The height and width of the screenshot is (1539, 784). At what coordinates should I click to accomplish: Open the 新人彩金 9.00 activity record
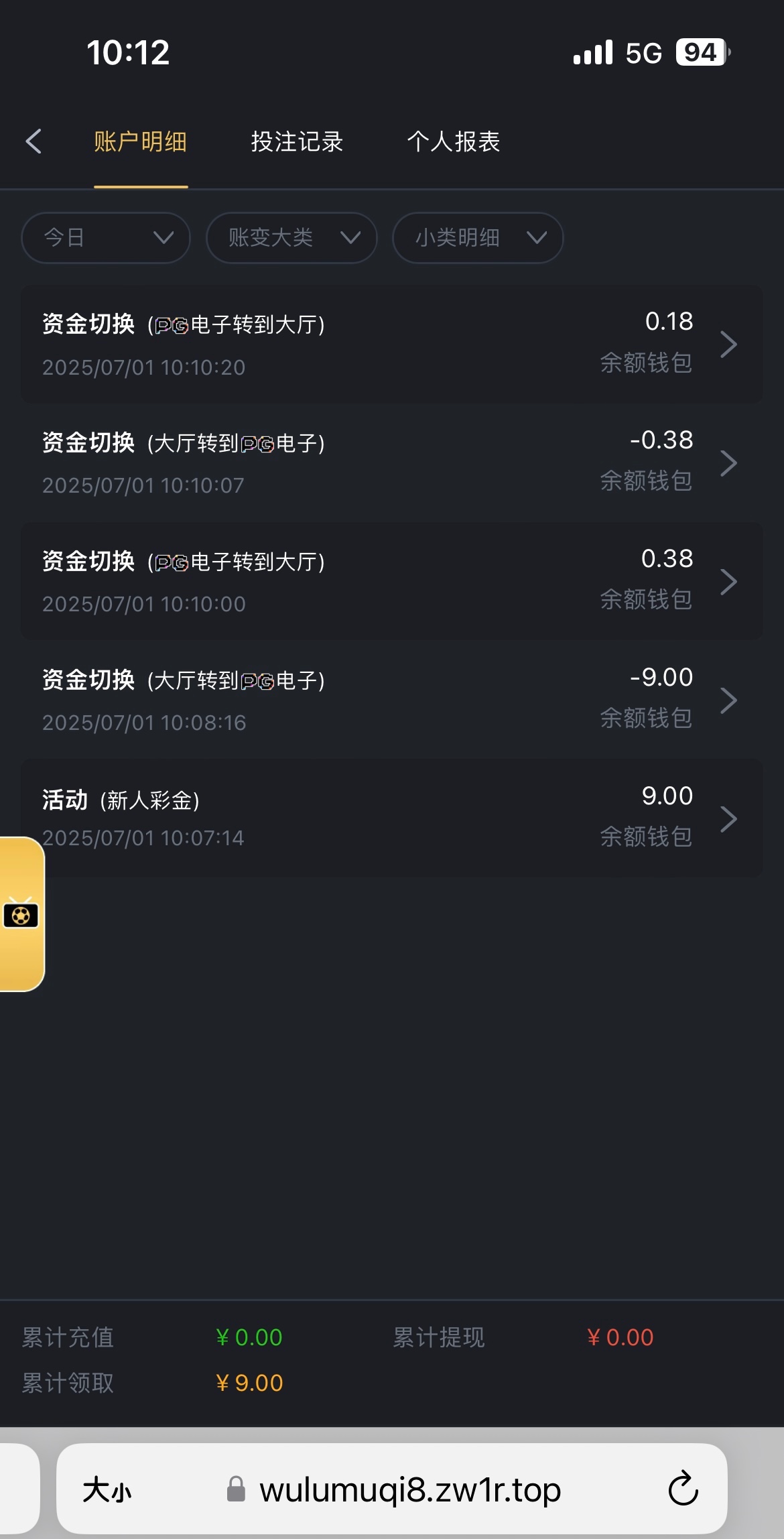click(392, 818)
